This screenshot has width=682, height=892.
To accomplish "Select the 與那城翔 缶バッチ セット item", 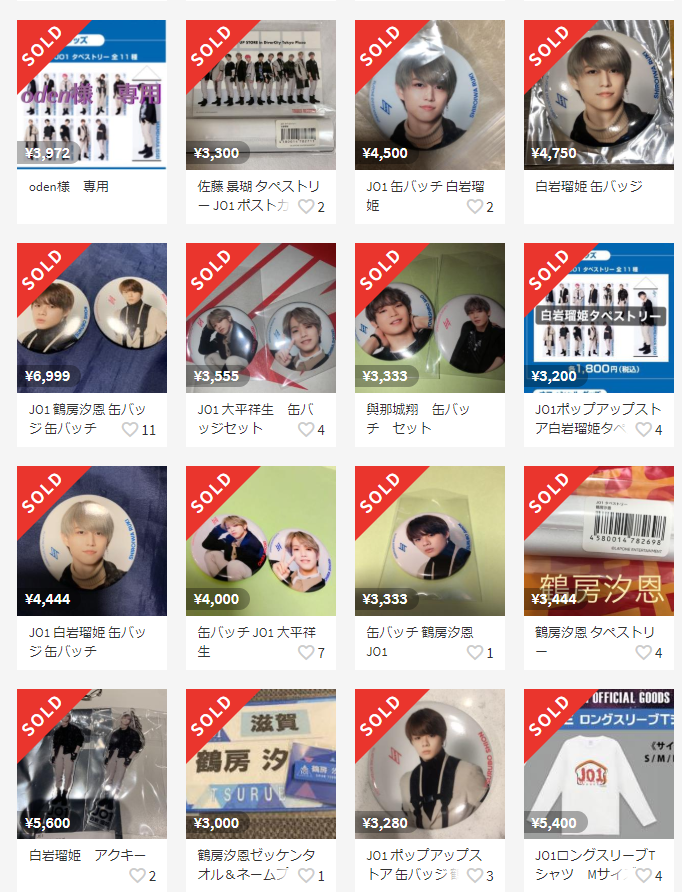I will (x=430, y=318).
